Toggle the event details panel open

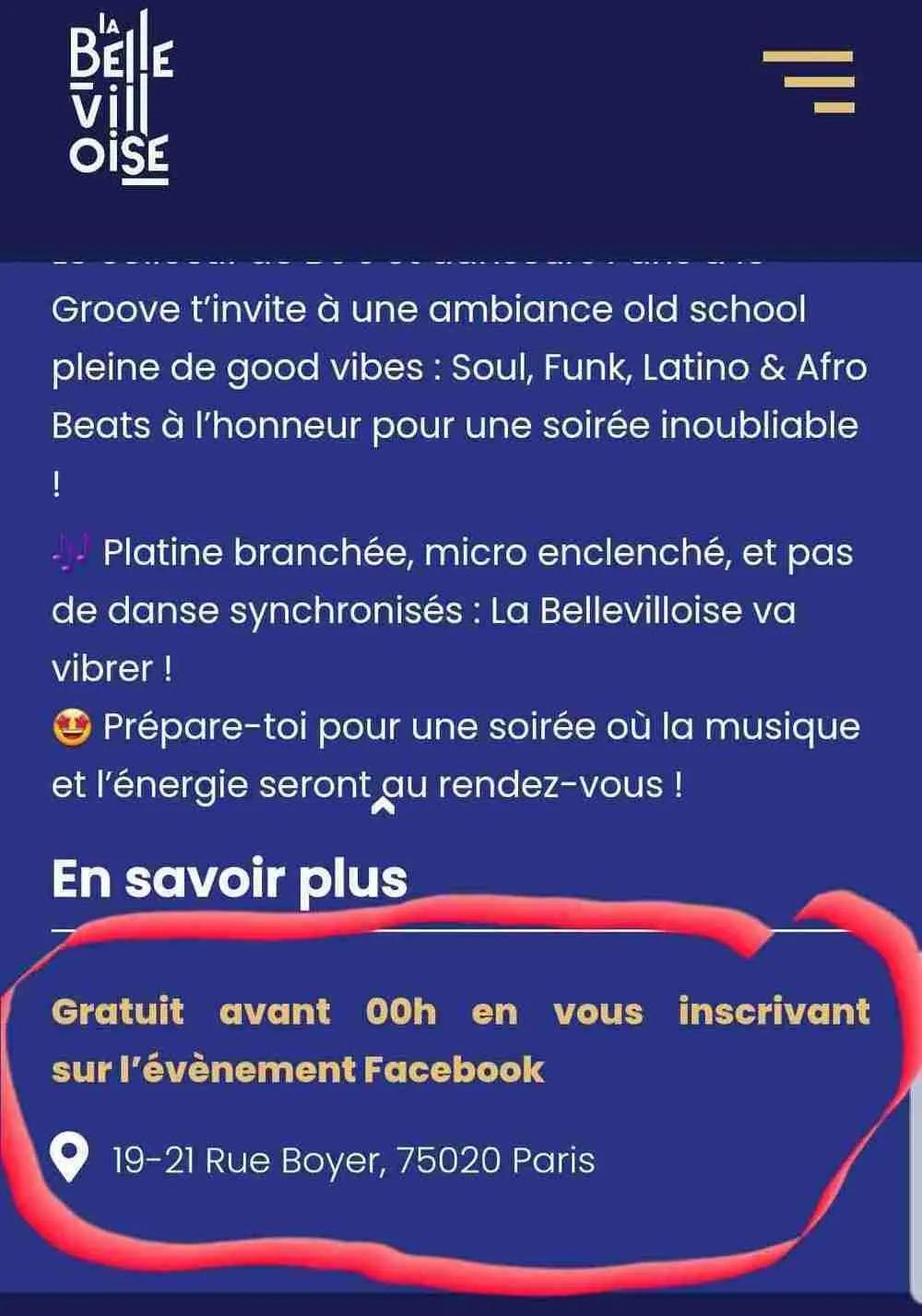[x=230, y=878]
